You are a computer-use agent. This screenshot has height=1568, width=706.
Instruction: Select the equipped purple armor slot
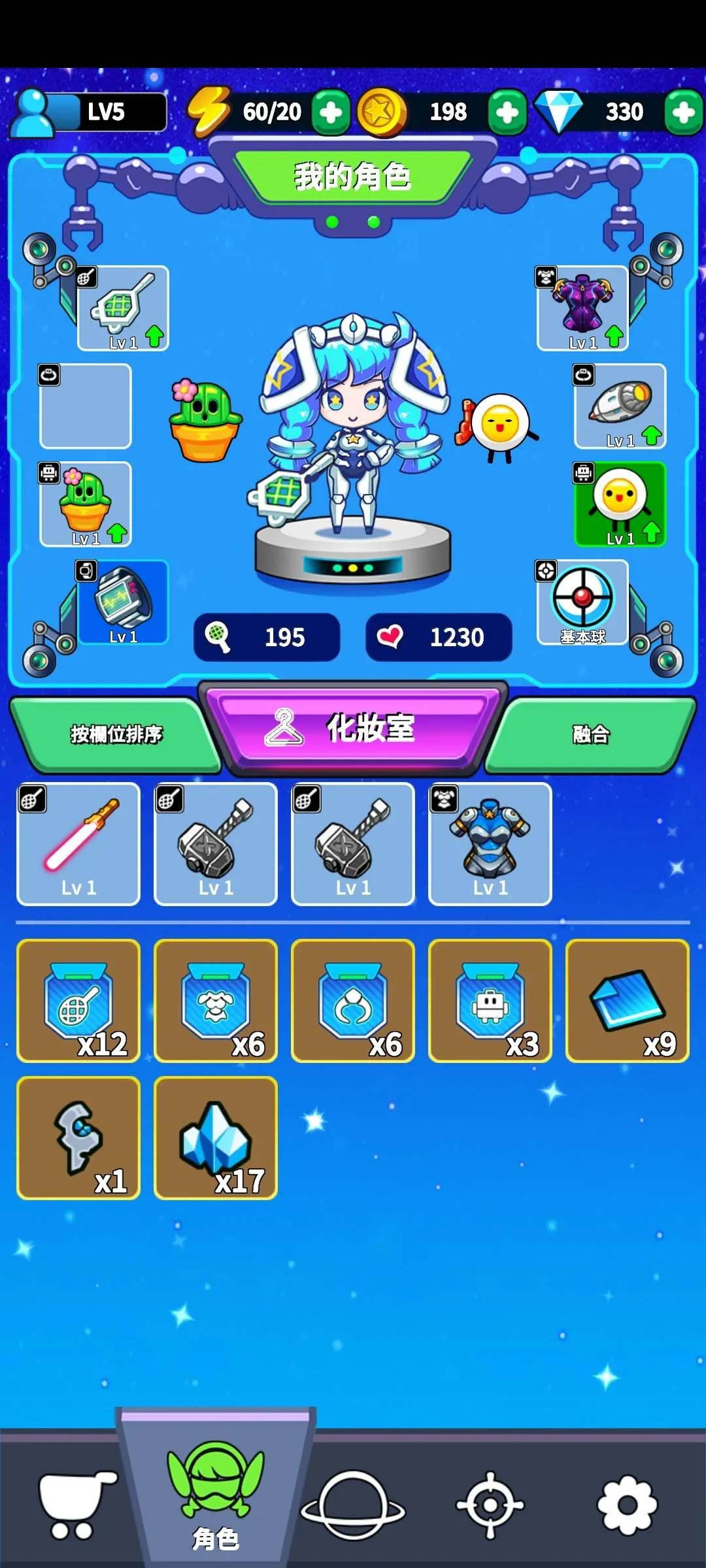click(x=582, y=308)
